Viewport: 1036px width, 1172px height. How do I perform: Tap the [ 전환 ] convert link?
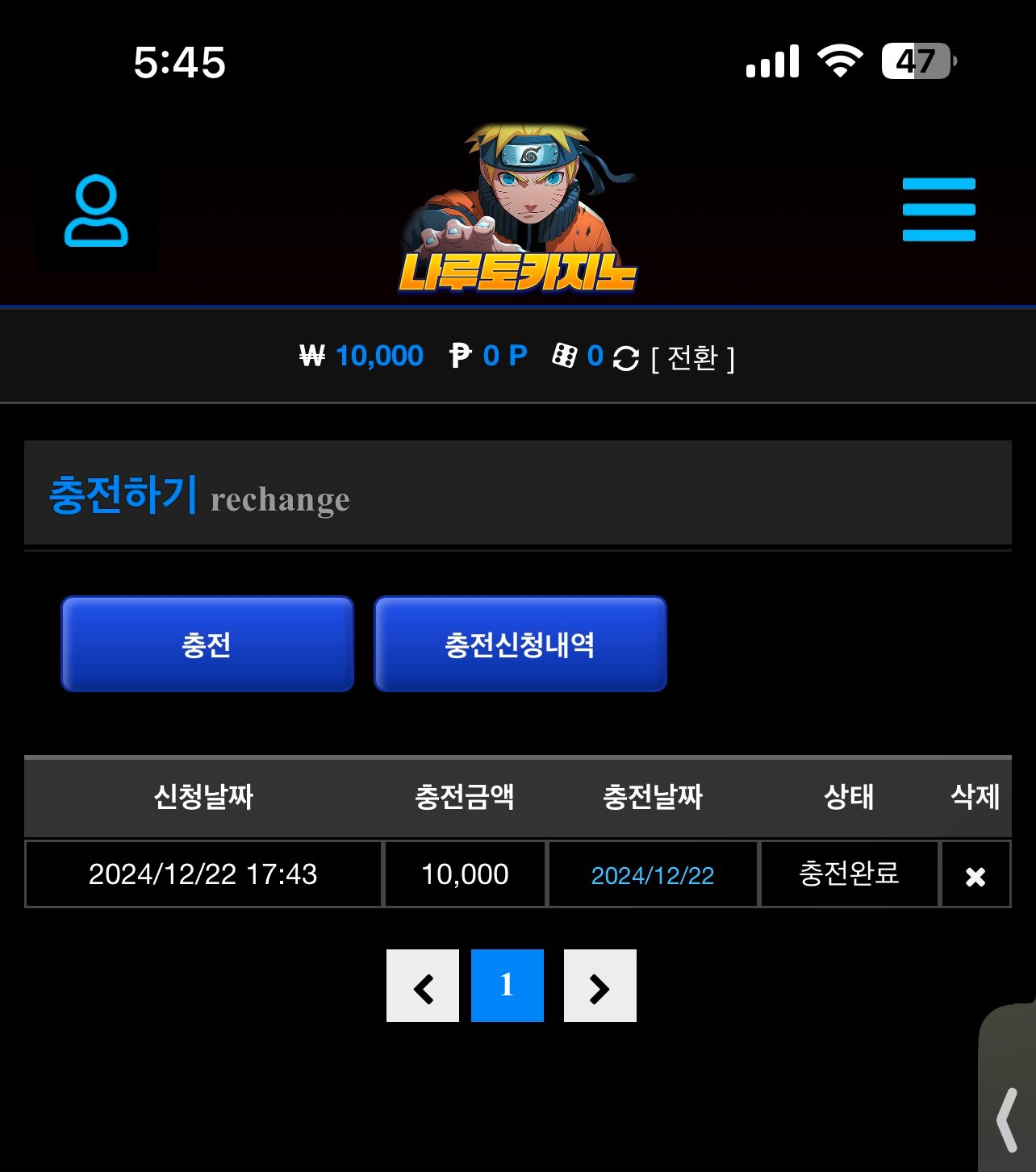click(693, 357)
